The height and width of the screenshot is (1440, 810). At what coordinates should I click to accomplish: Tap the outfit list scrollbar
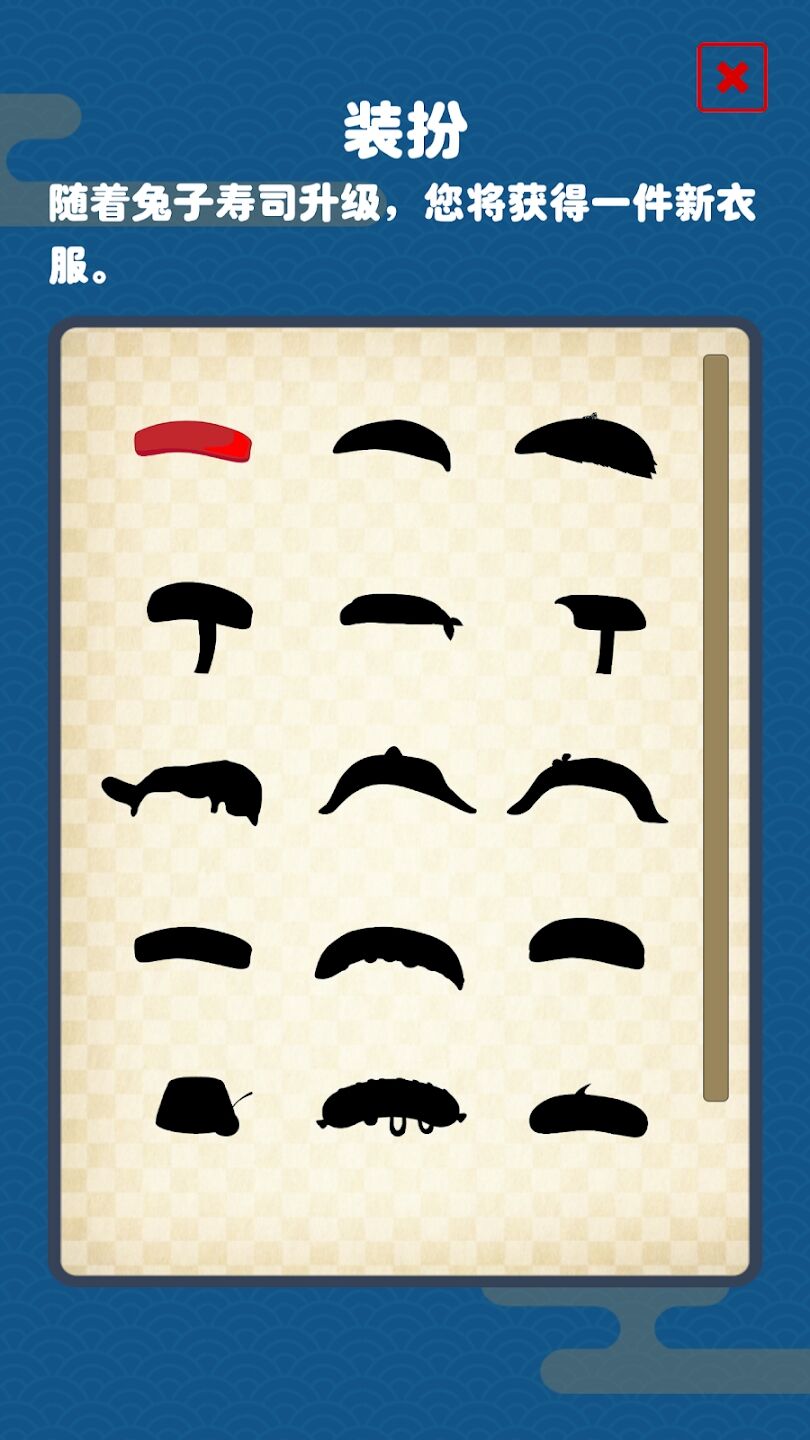point(715,727)
